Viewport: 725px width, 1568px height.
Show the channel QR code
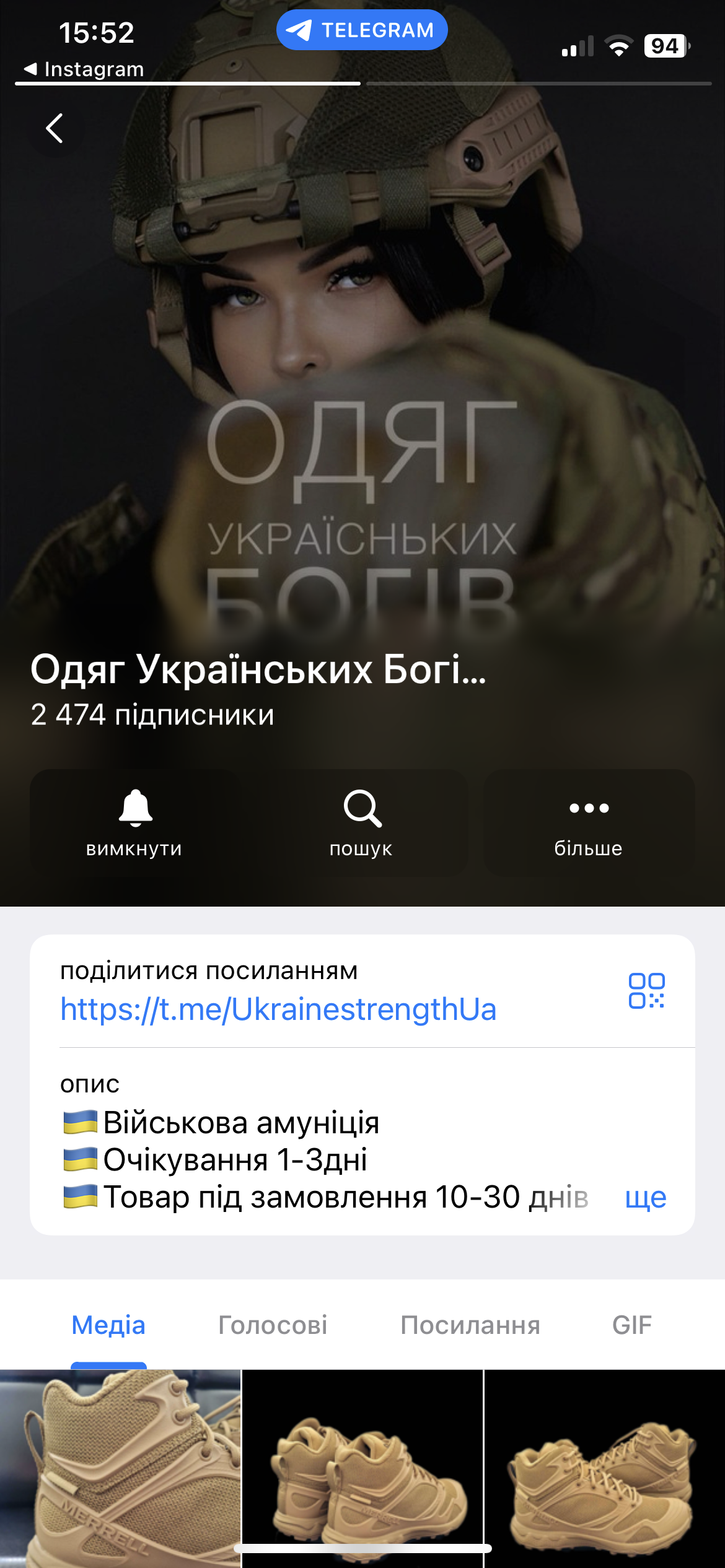pos(646,991)
